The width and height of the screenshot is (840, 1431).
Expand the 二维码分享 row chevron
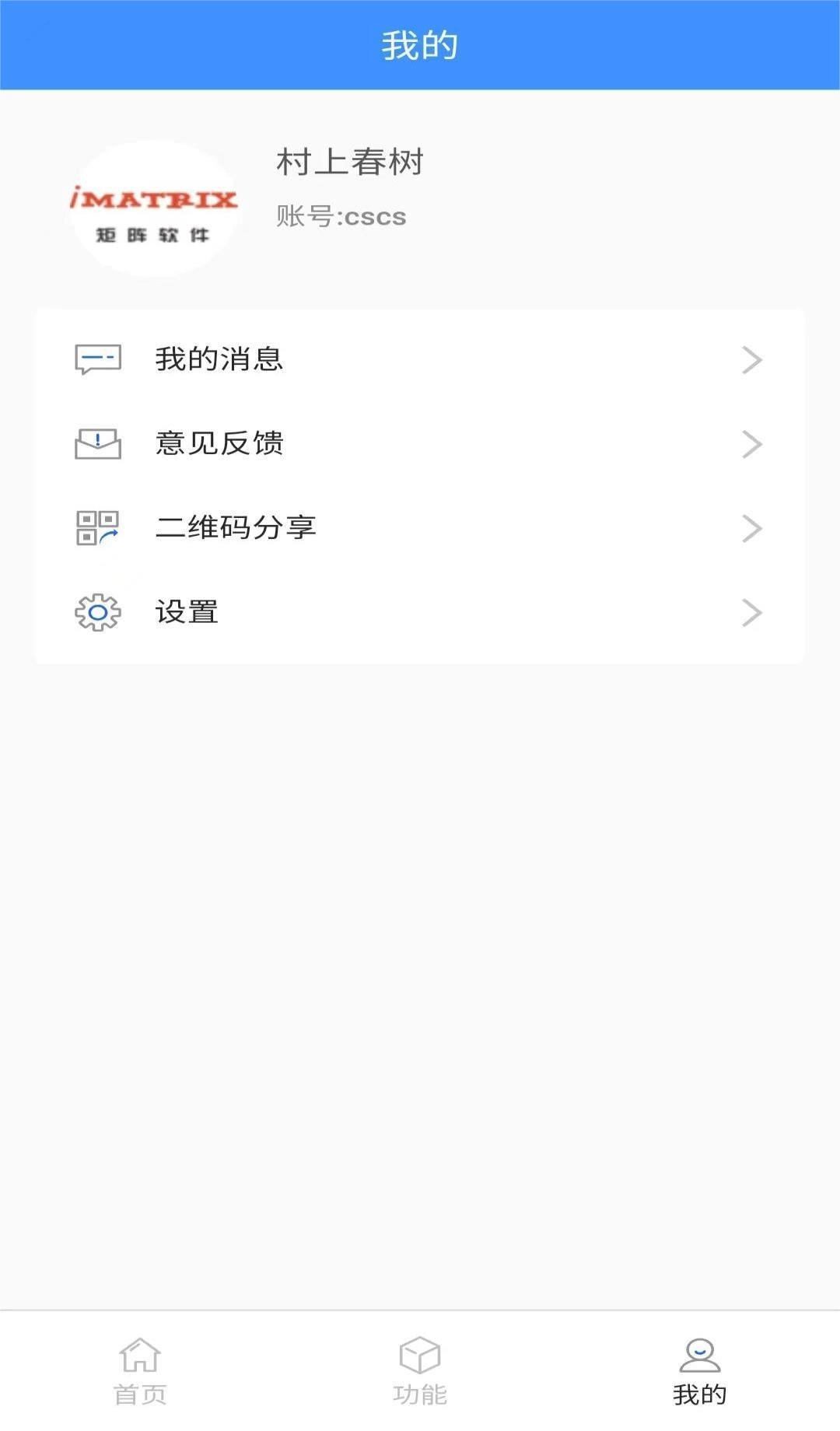click(751, 528)
